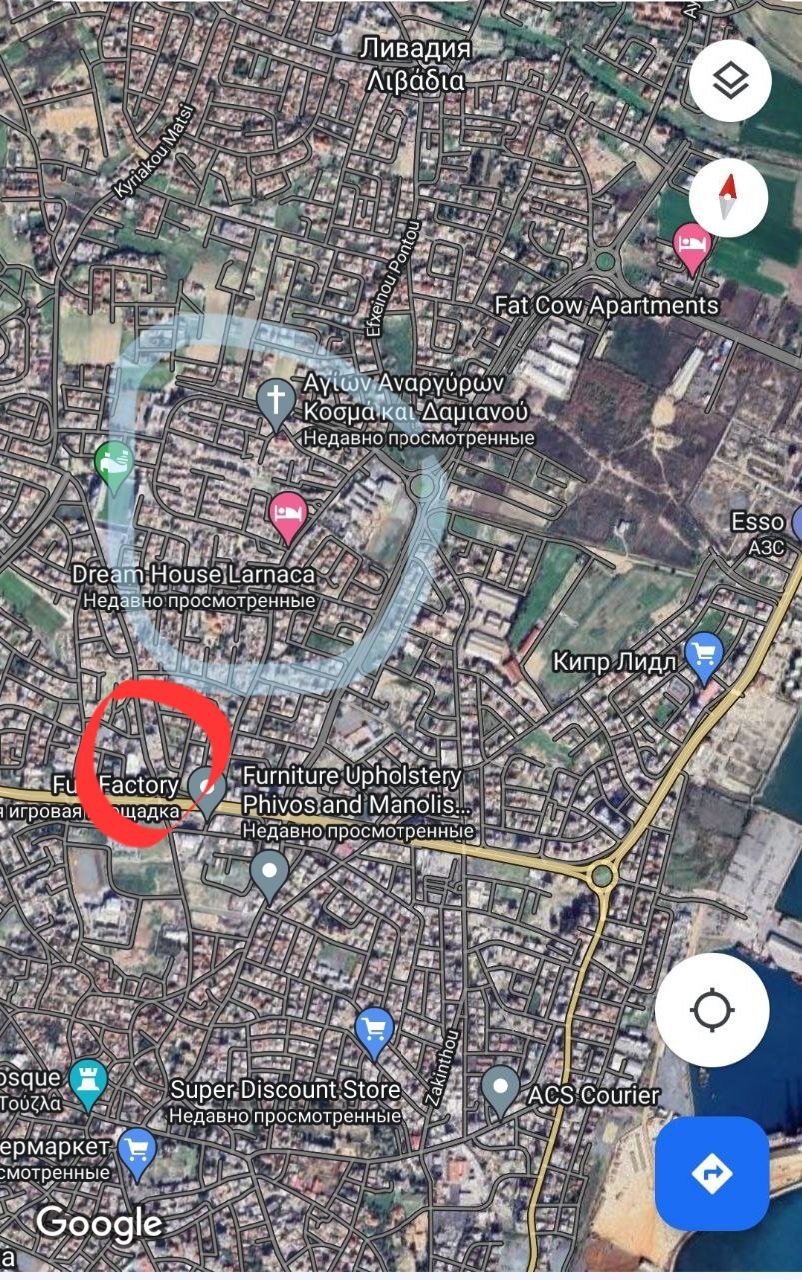Select the Fat Cow Apartments hotel pin
This screenshot has width=802, height=1280.
point(692,245)
